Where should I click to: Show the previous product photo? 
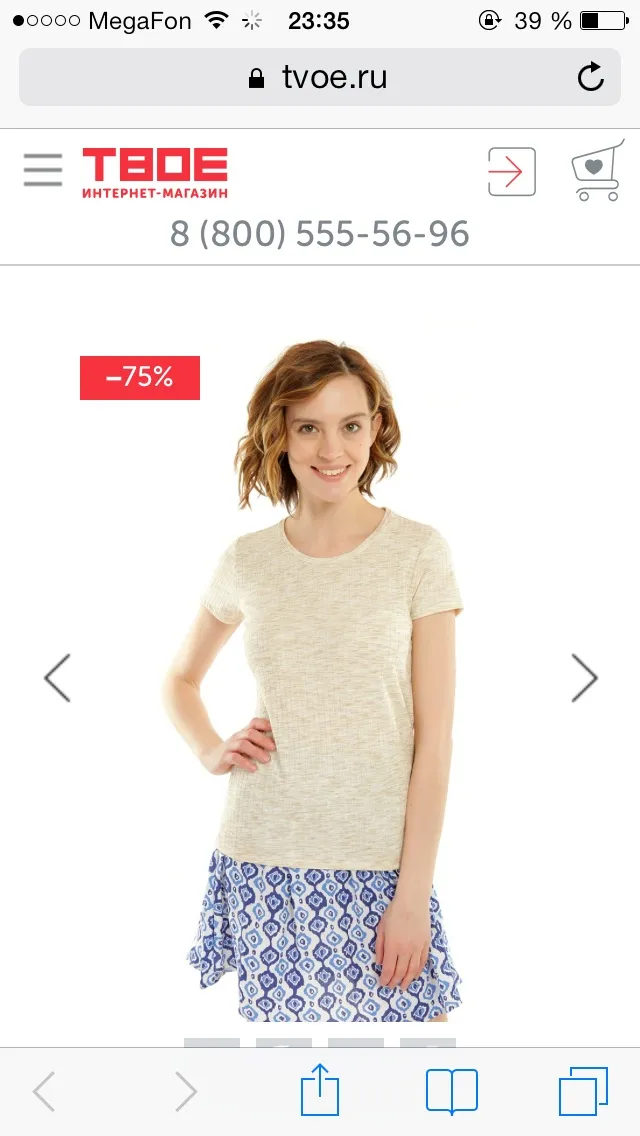click(x=57, y=678)
